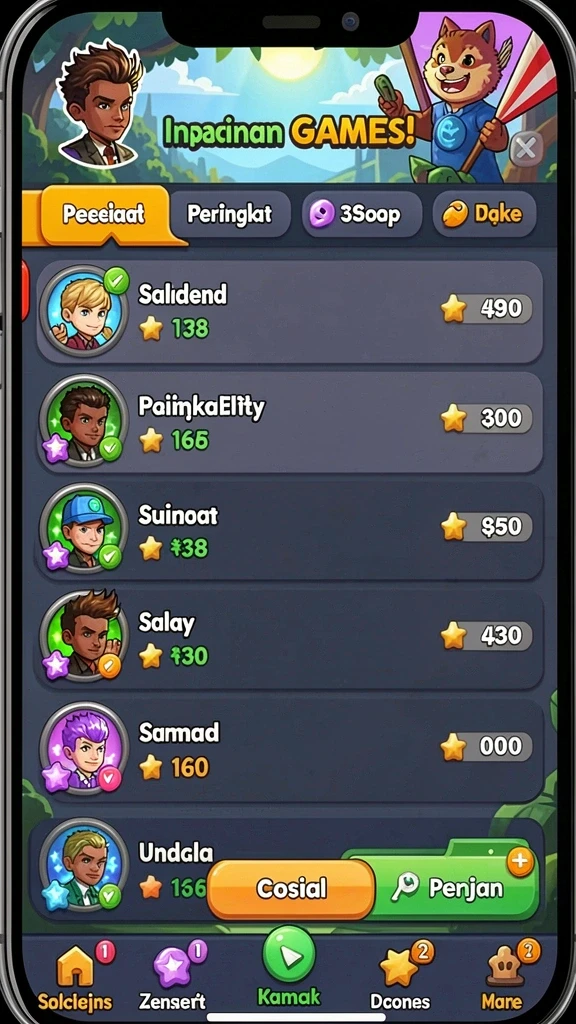Go to the Solclejns home tab
The image size is (576, 1024).
(x=75, y=976)
